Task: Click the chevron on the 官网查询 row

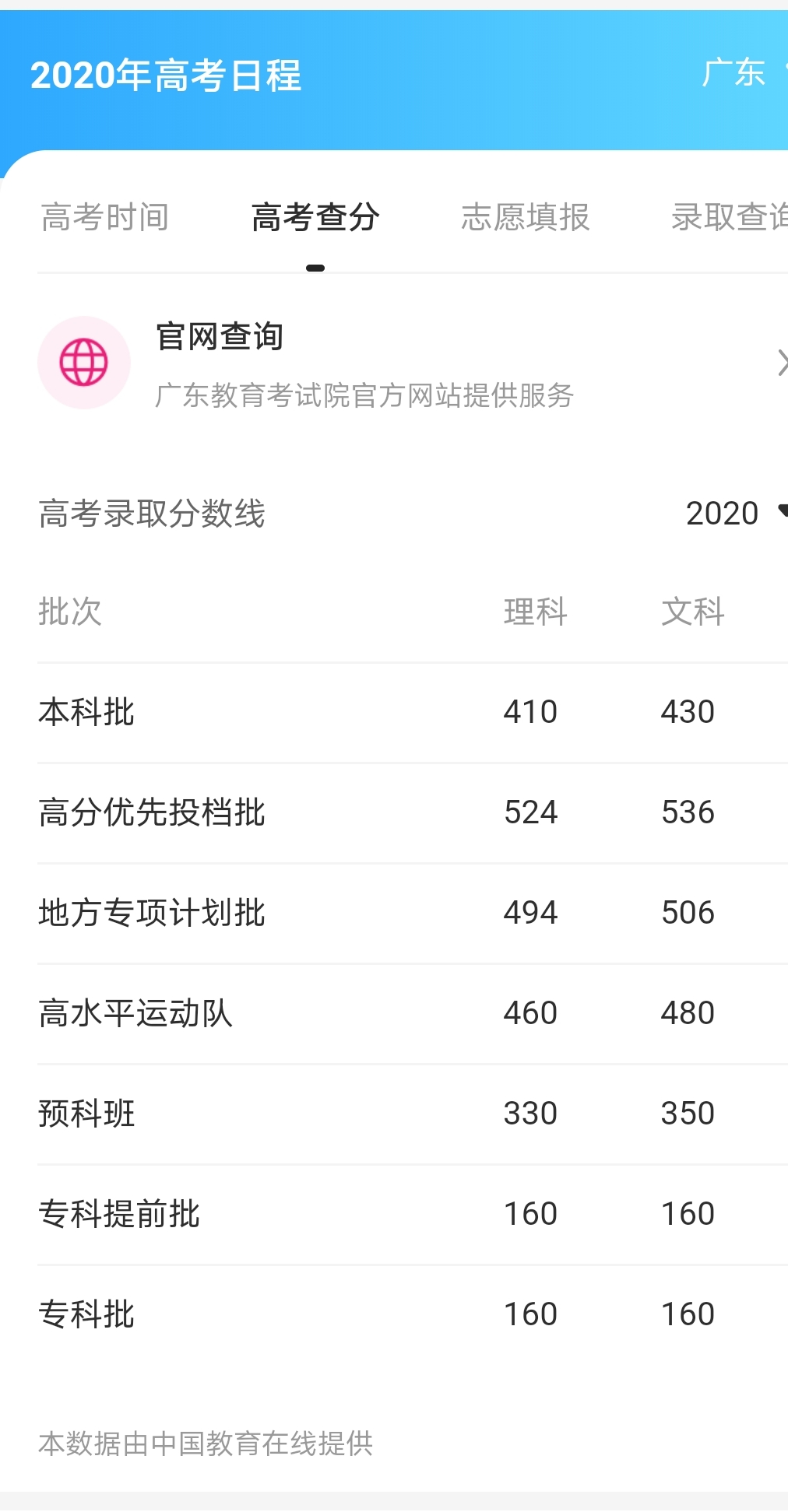Action: pyautogui.click(x=781, y=362)
